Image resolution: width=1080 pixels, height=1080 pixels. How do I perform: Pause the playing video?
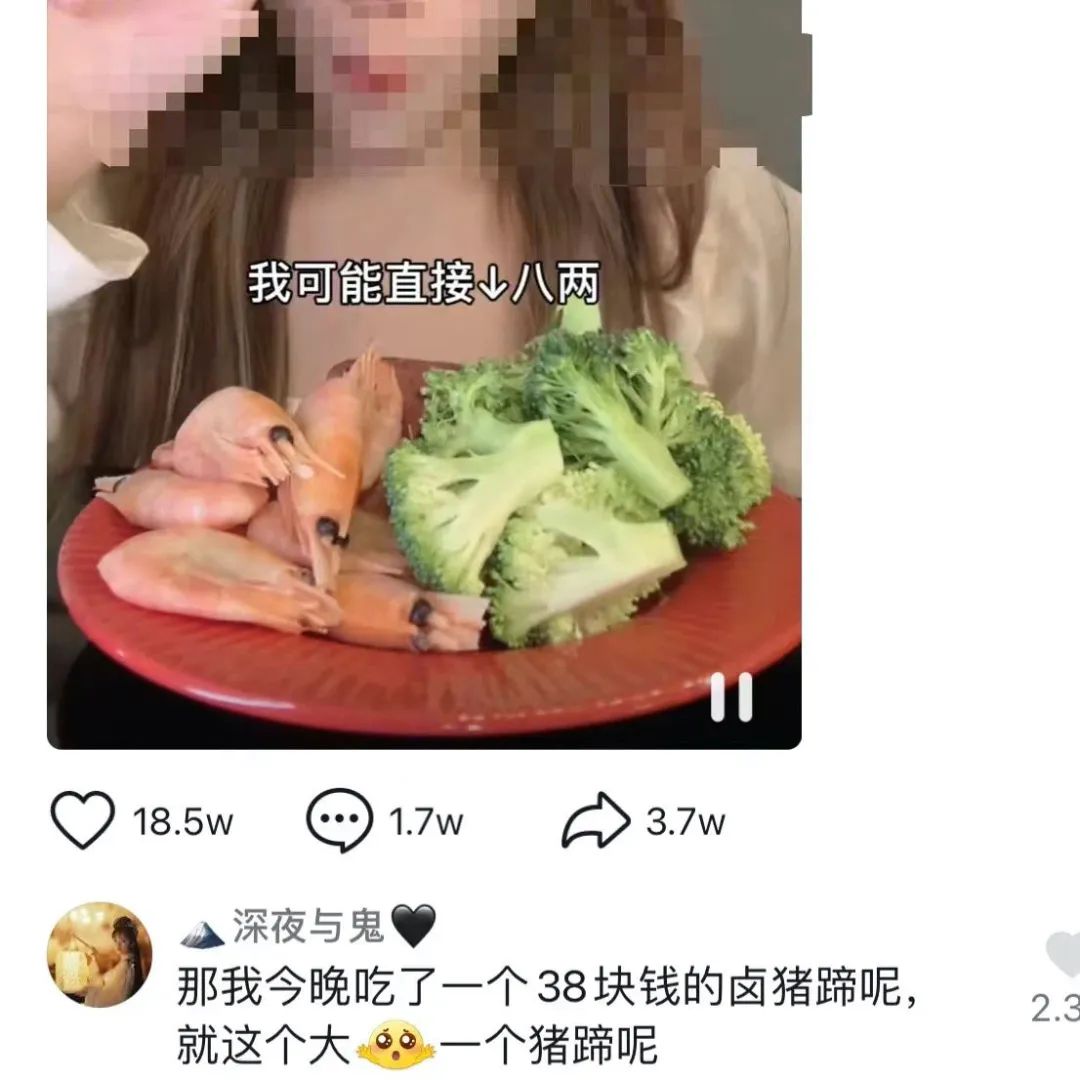pos(731,697)
